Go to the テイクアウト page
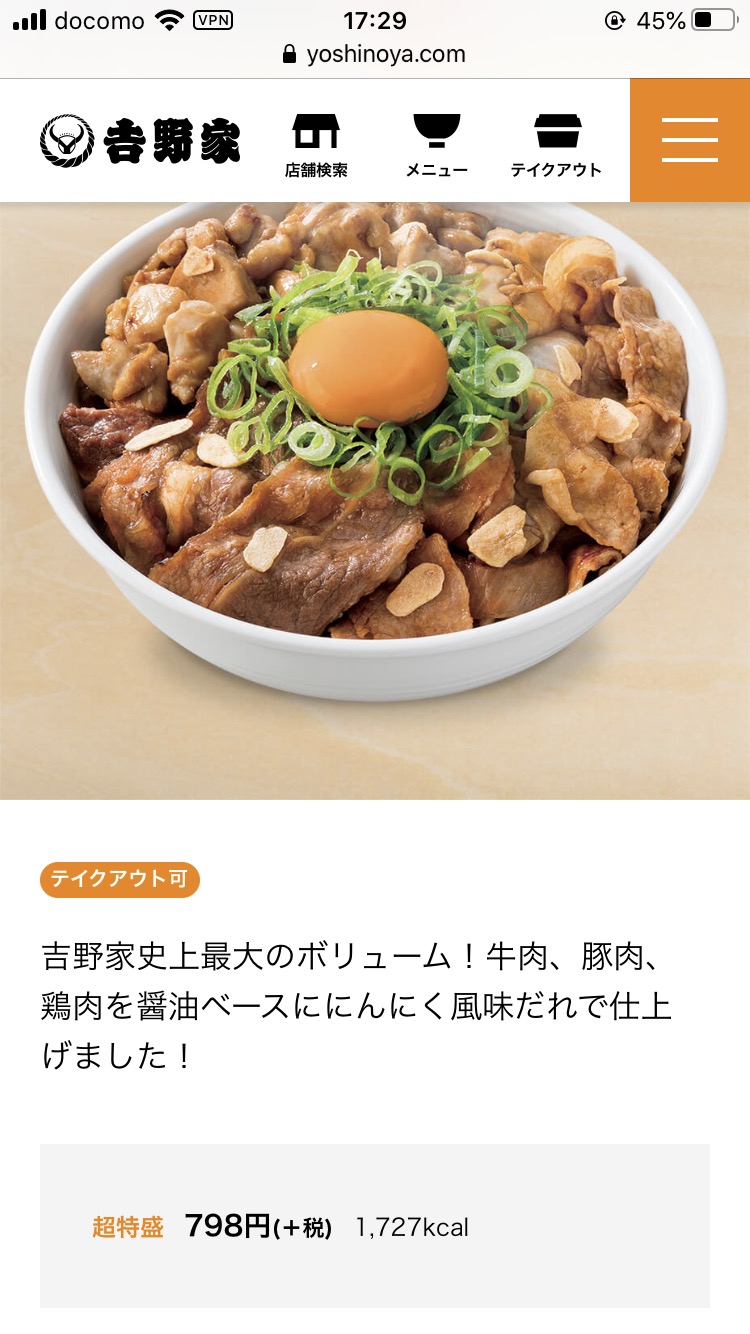This screenshot has width=750, height=1334. click(556, 144)
